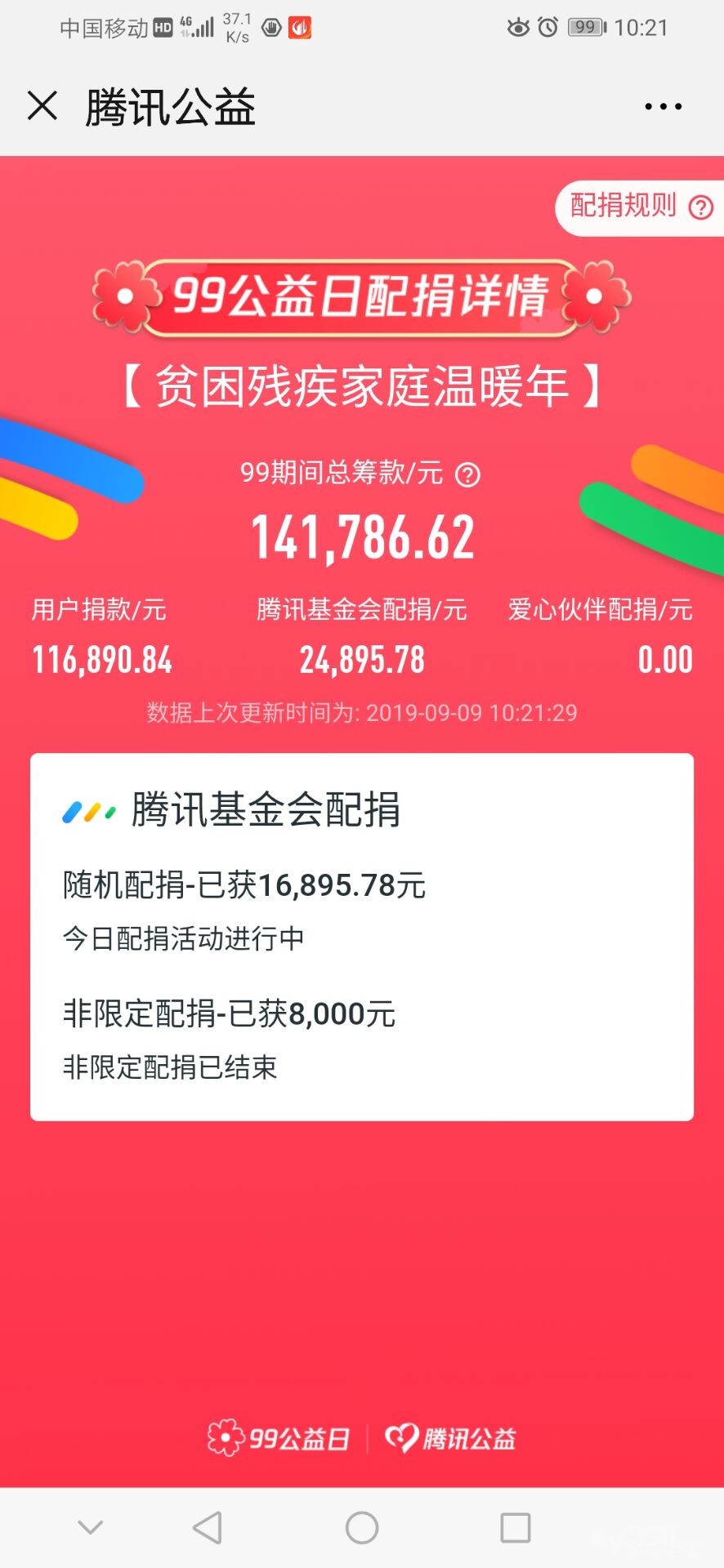
Task: Open the recent apps view
Action: 516,1527
